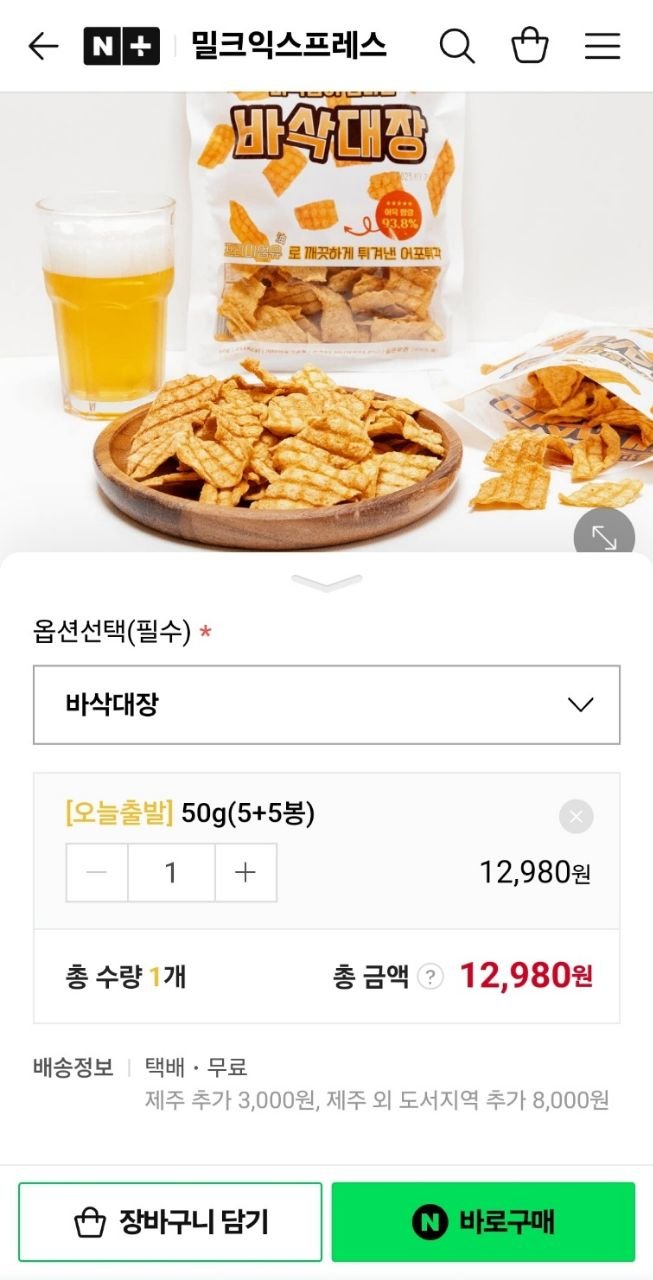The image size is (653, 1280).
Task: Expand the product image to fullscreen
Action: (604, 537)
